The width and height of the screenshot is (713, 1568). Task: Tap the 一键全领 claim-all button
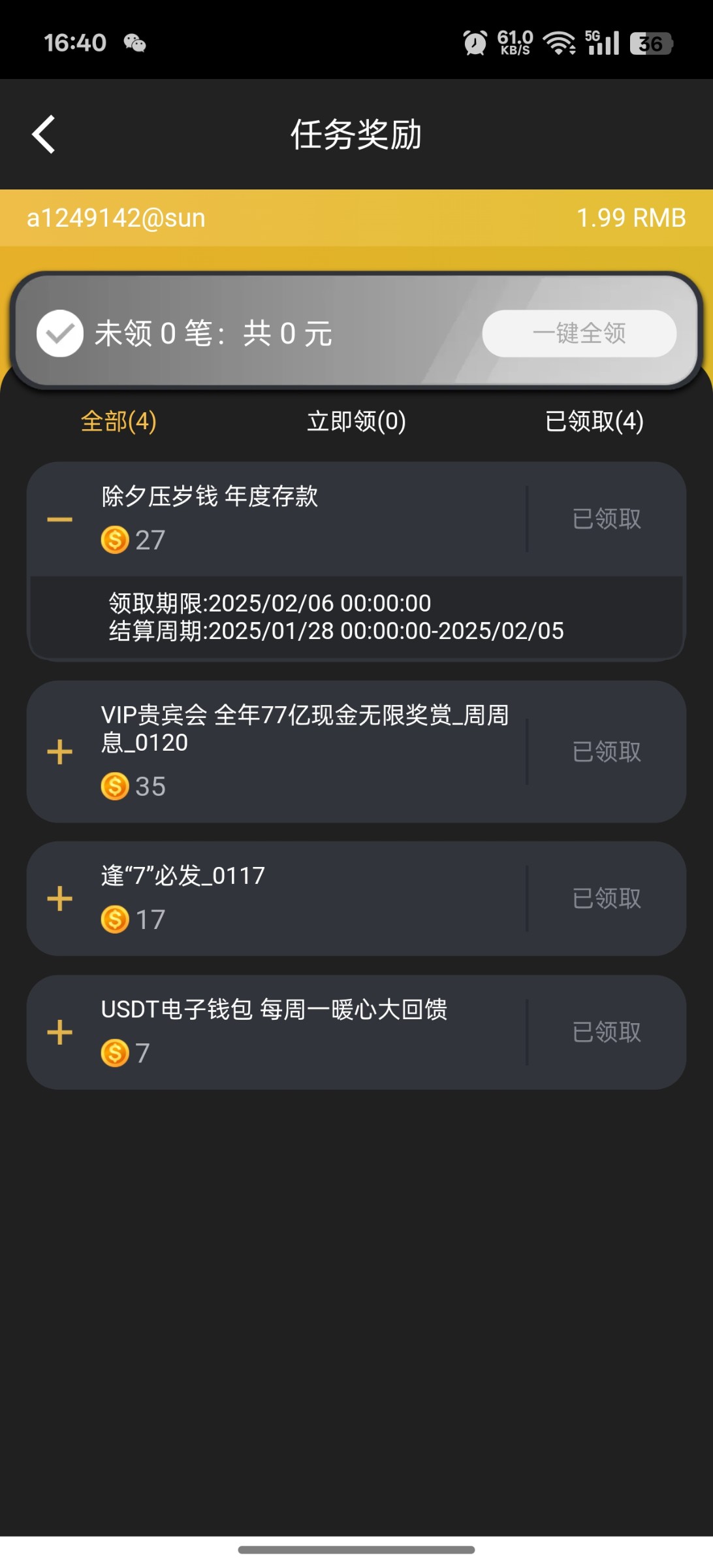(579, 333)
